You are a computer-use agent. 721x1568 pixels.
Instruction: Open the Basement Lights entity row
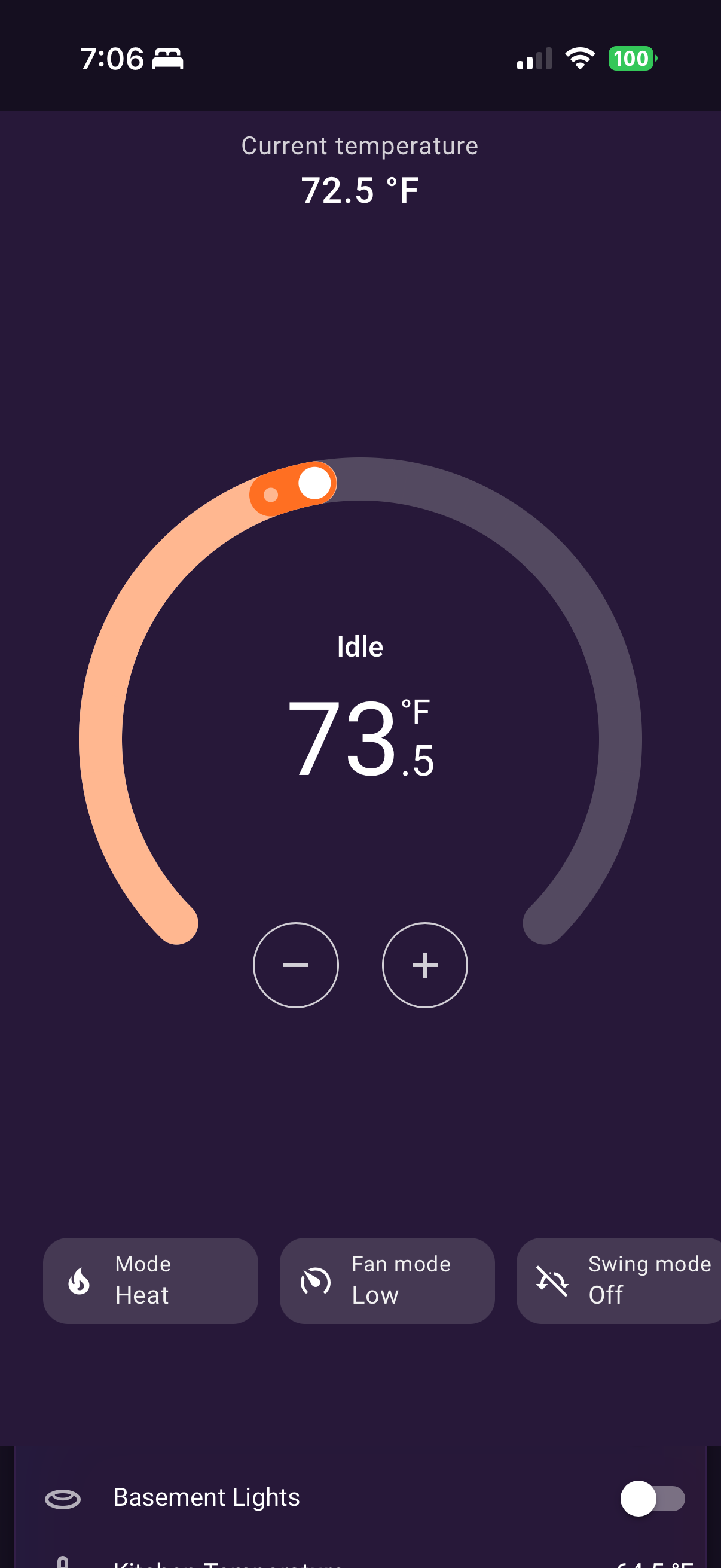[207, 1498]
